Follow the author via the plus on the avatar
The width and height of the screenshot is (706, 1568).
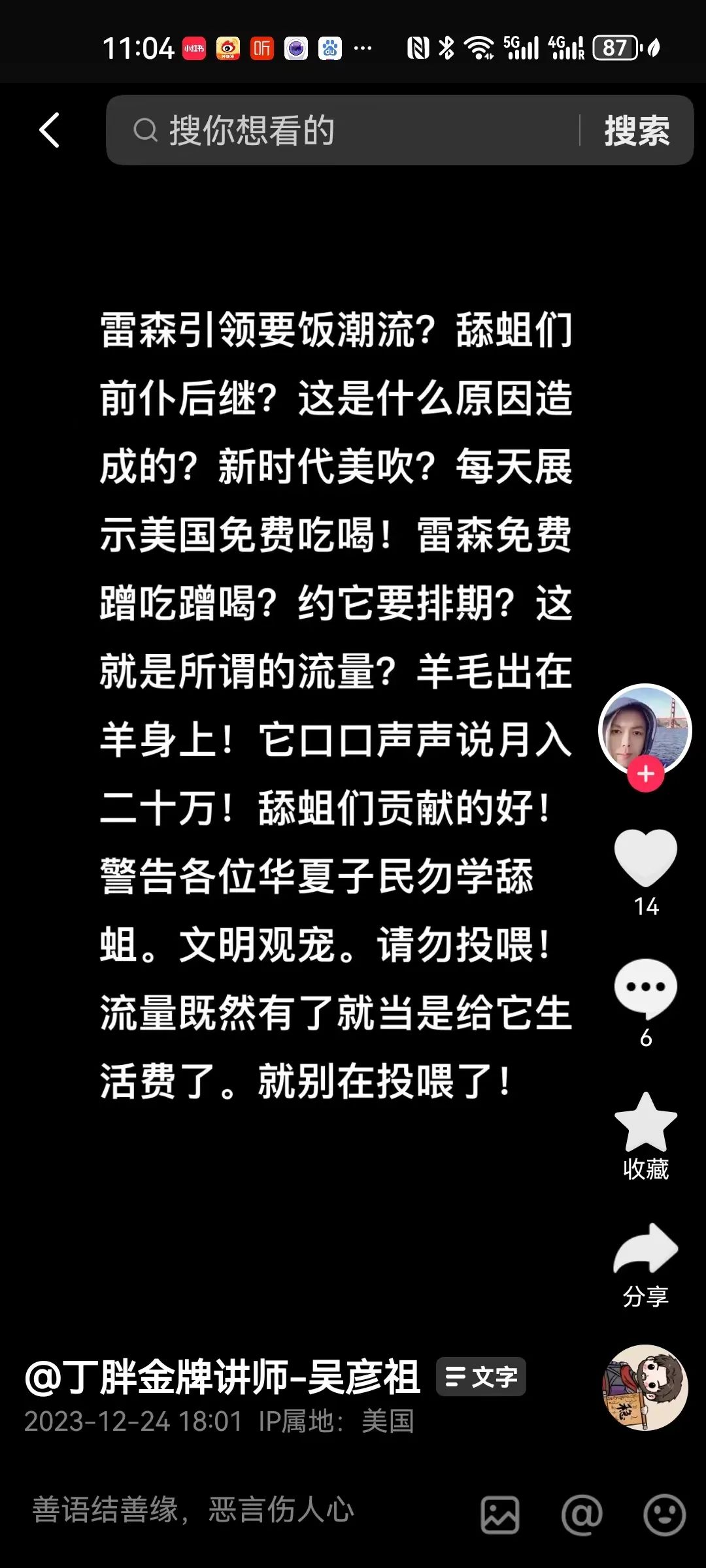646,774
